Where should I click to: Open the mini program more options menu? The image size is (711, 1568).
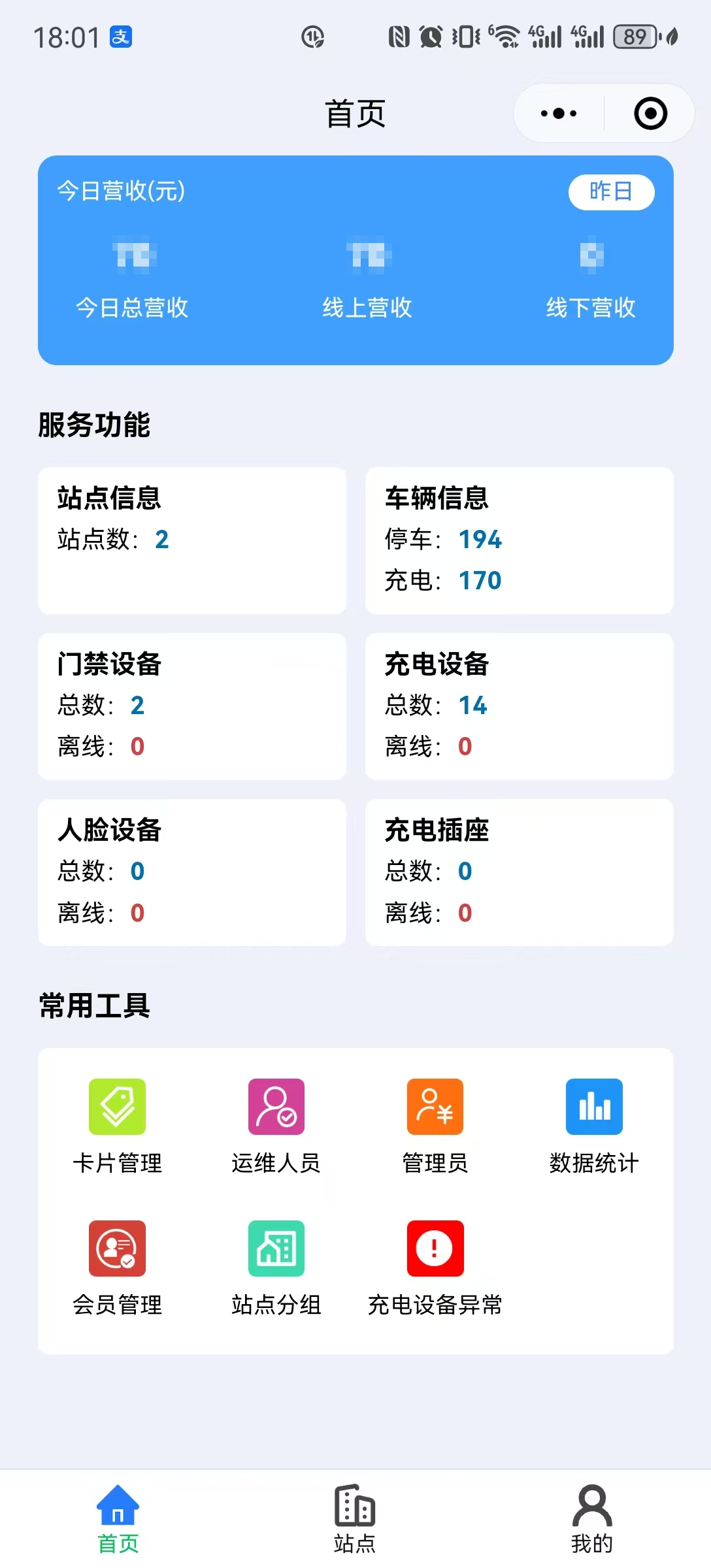point(559,114)
